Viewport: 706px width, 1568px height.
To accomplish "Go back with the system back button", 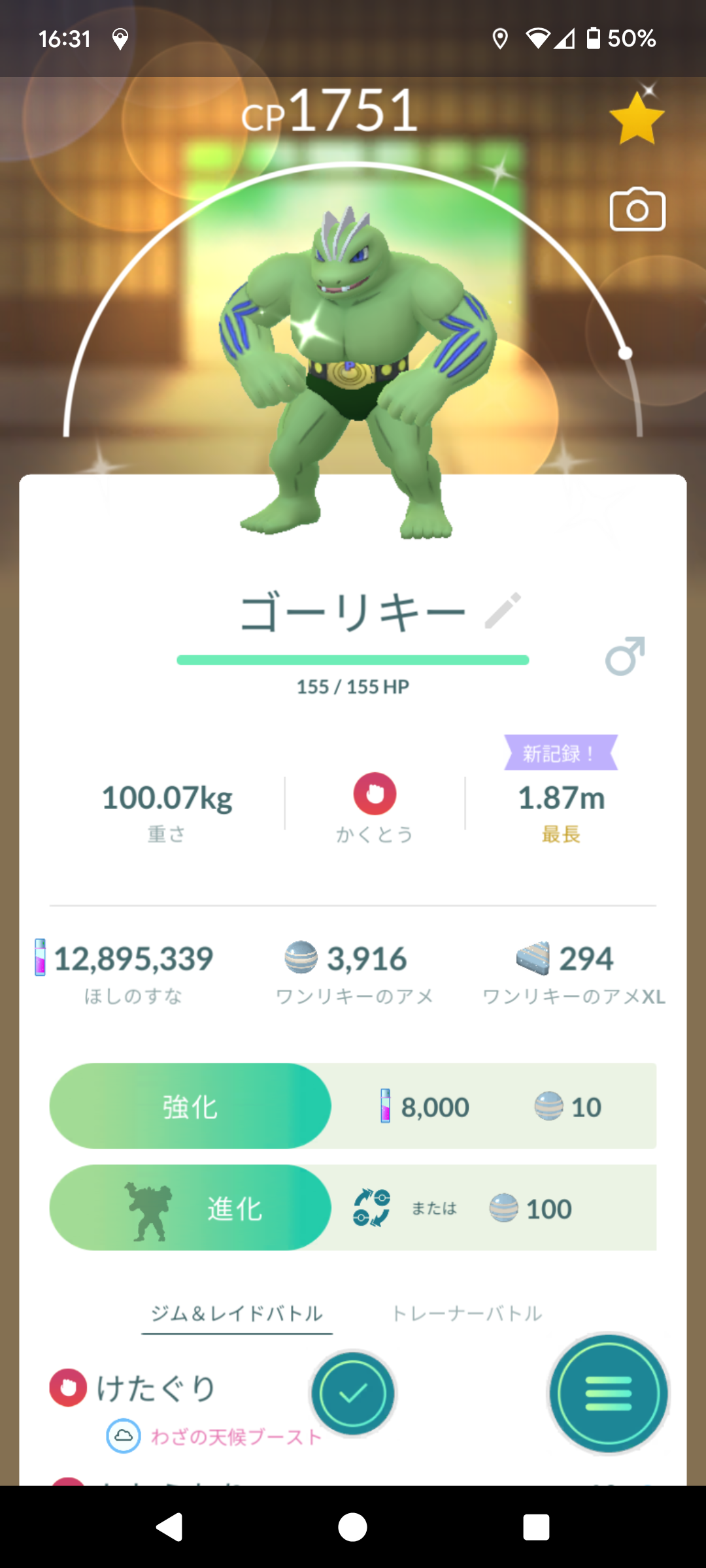I will tap(169, 1527).
